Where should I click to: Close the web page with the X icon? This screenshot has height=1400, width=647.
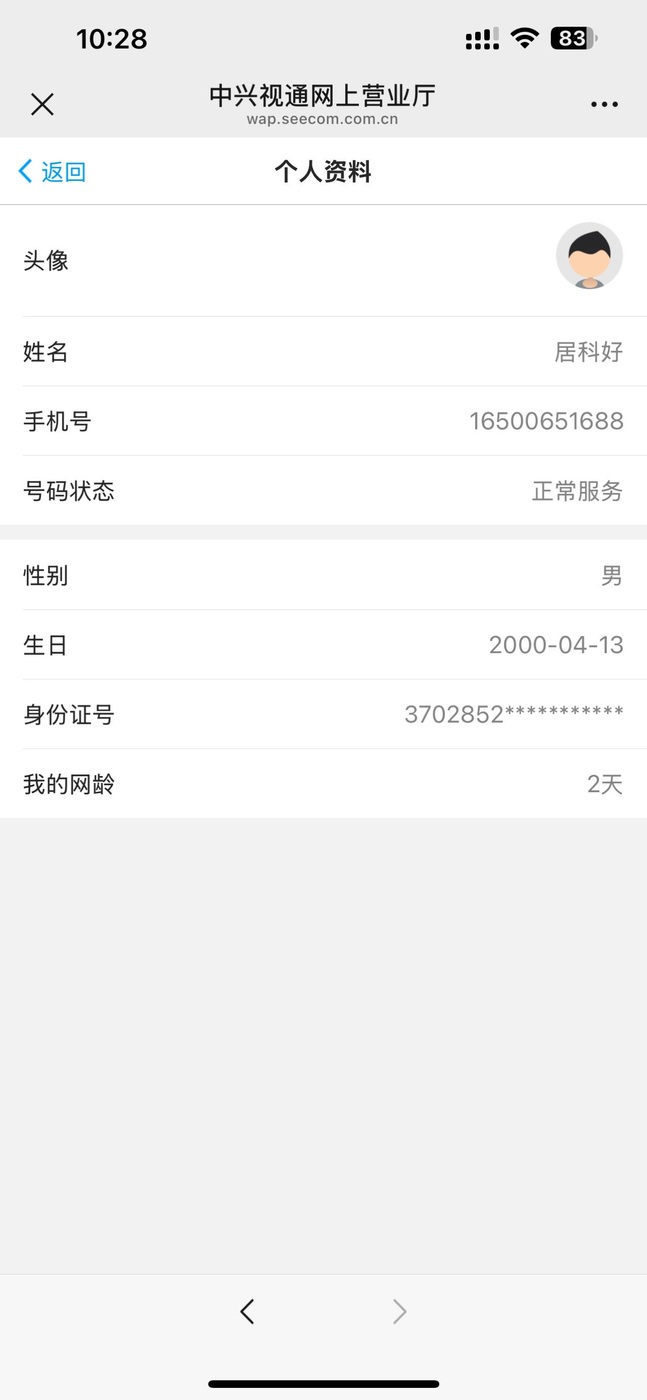(42, 104)
